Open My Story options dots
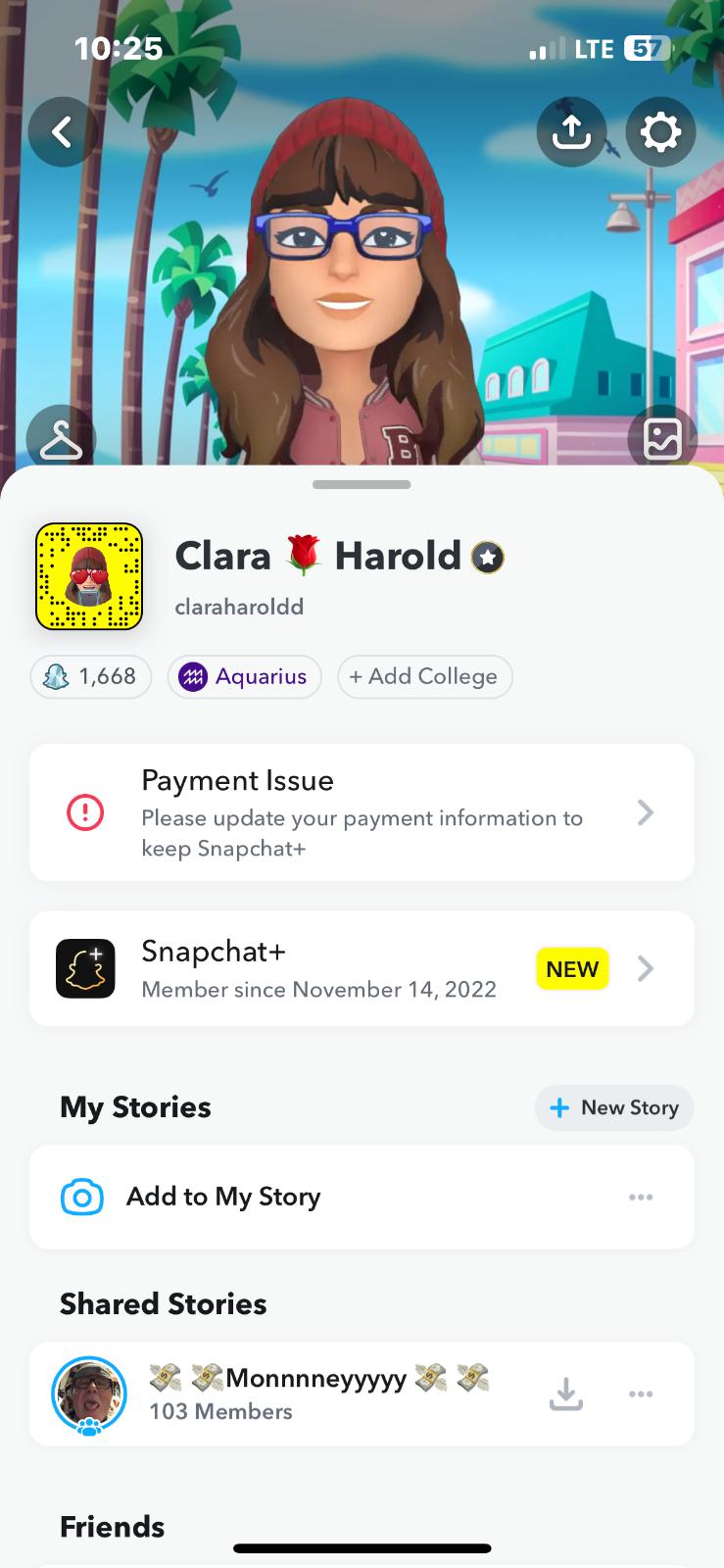 (x=641, y=1197)
